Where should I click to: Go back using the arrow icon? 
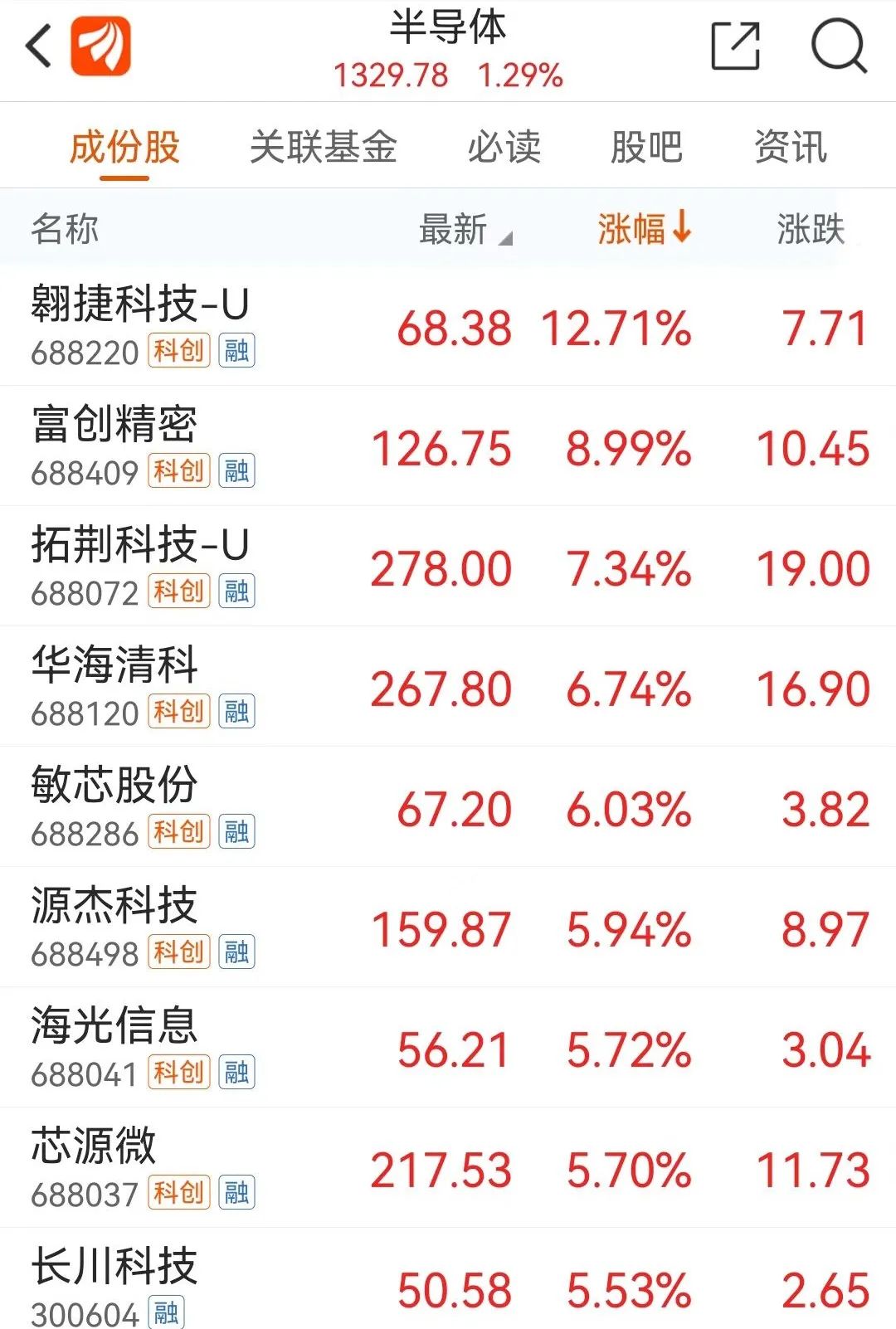[39, 46]
